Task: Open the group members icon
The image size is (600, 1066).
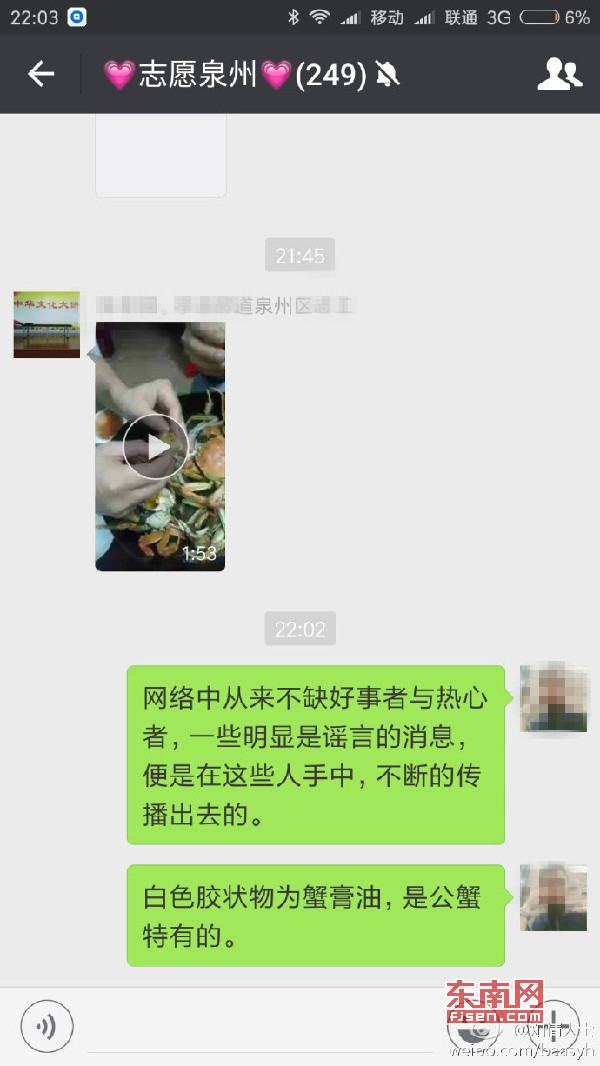Action: point(559,74)
